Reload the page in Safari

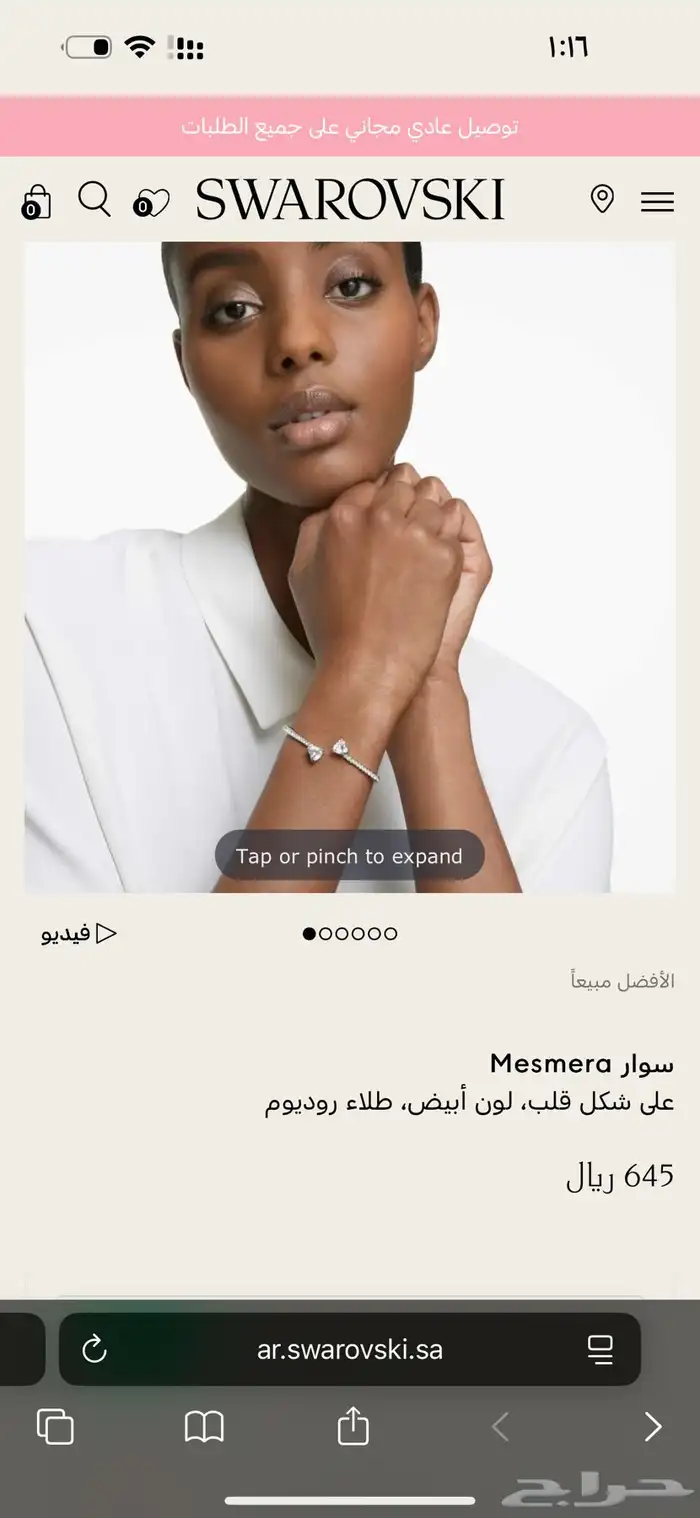click(94, 1350)
